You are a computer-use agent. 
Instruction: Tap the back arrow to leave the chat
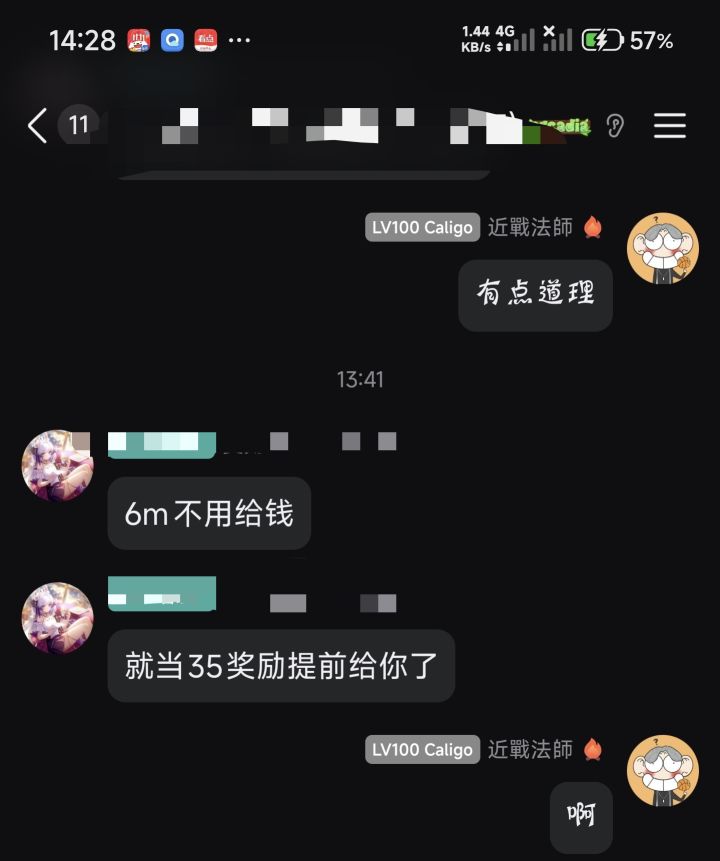coord(35,127)
